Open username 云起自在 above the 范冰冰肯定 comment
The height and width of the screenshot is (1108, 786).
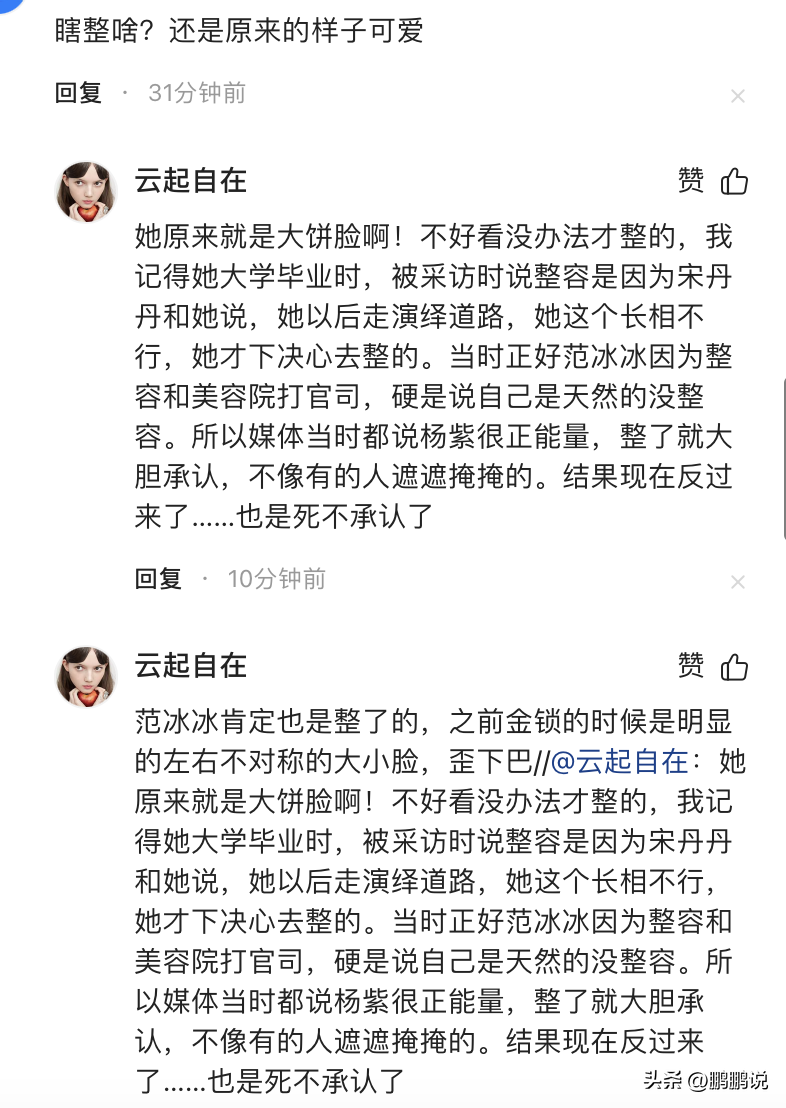(191, 666)
